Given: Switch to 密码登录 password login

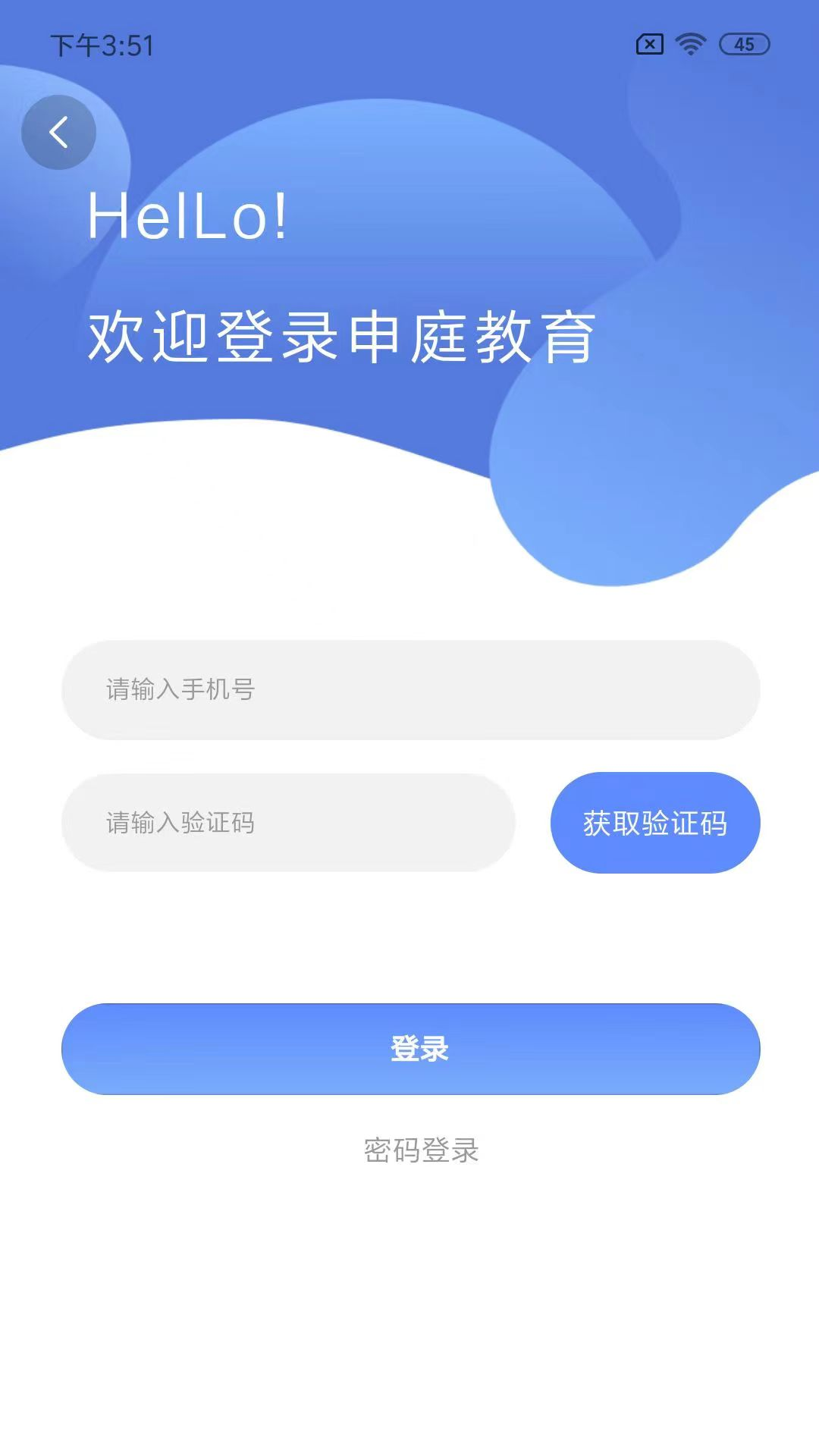Looking at the screenshot, I should point(421,1150).
